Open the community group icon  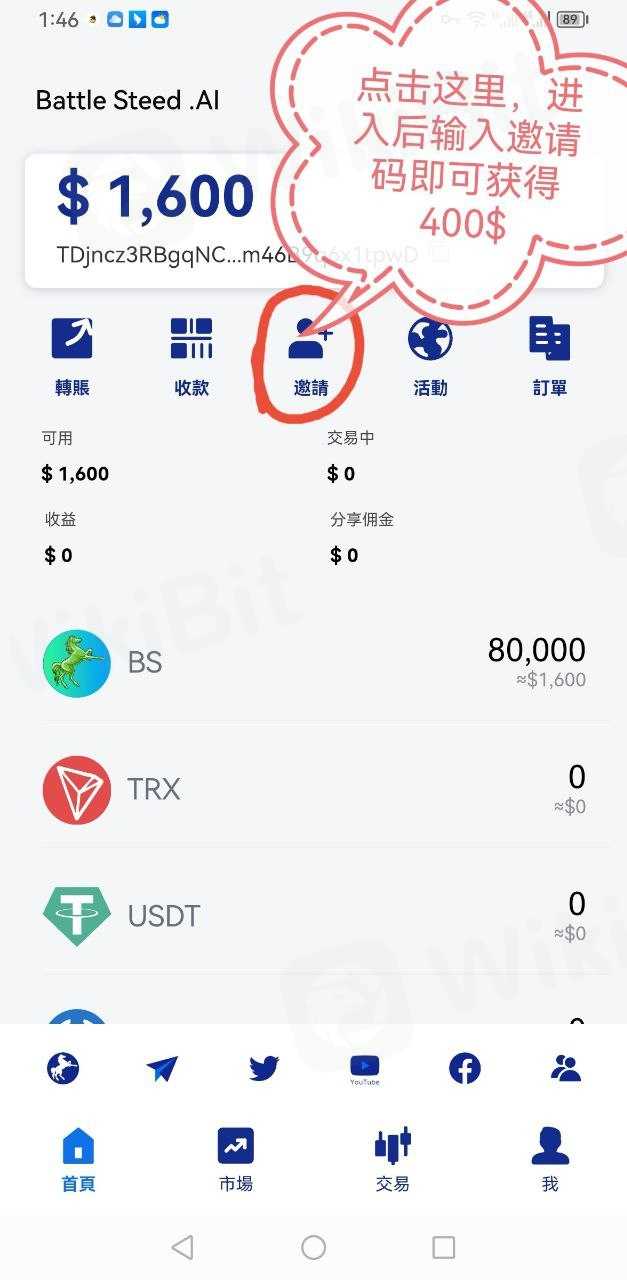tap(565, 1069)
